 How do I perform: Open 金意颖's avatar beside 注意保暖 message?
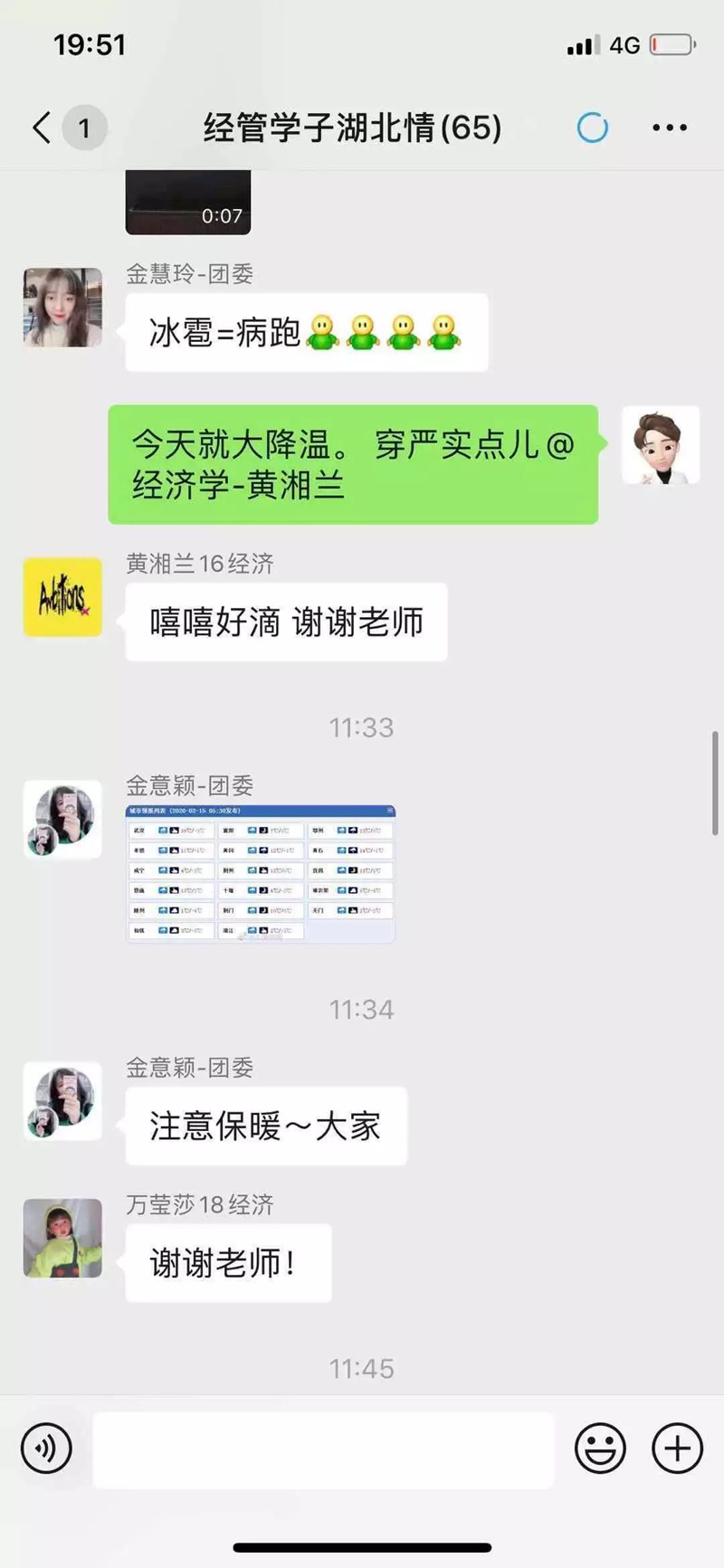click(x=62, y=1100)
